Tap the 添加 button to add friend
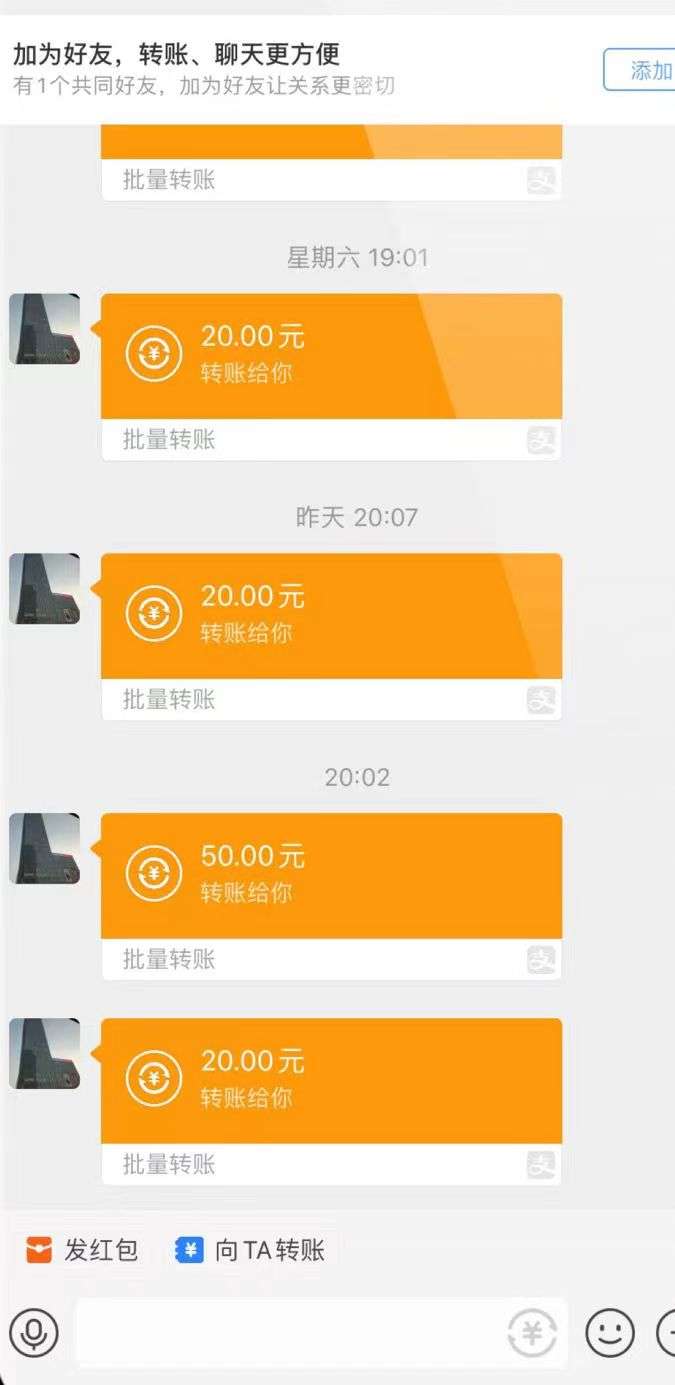This screenshot has width=675, height=1385. coord(640,70)
